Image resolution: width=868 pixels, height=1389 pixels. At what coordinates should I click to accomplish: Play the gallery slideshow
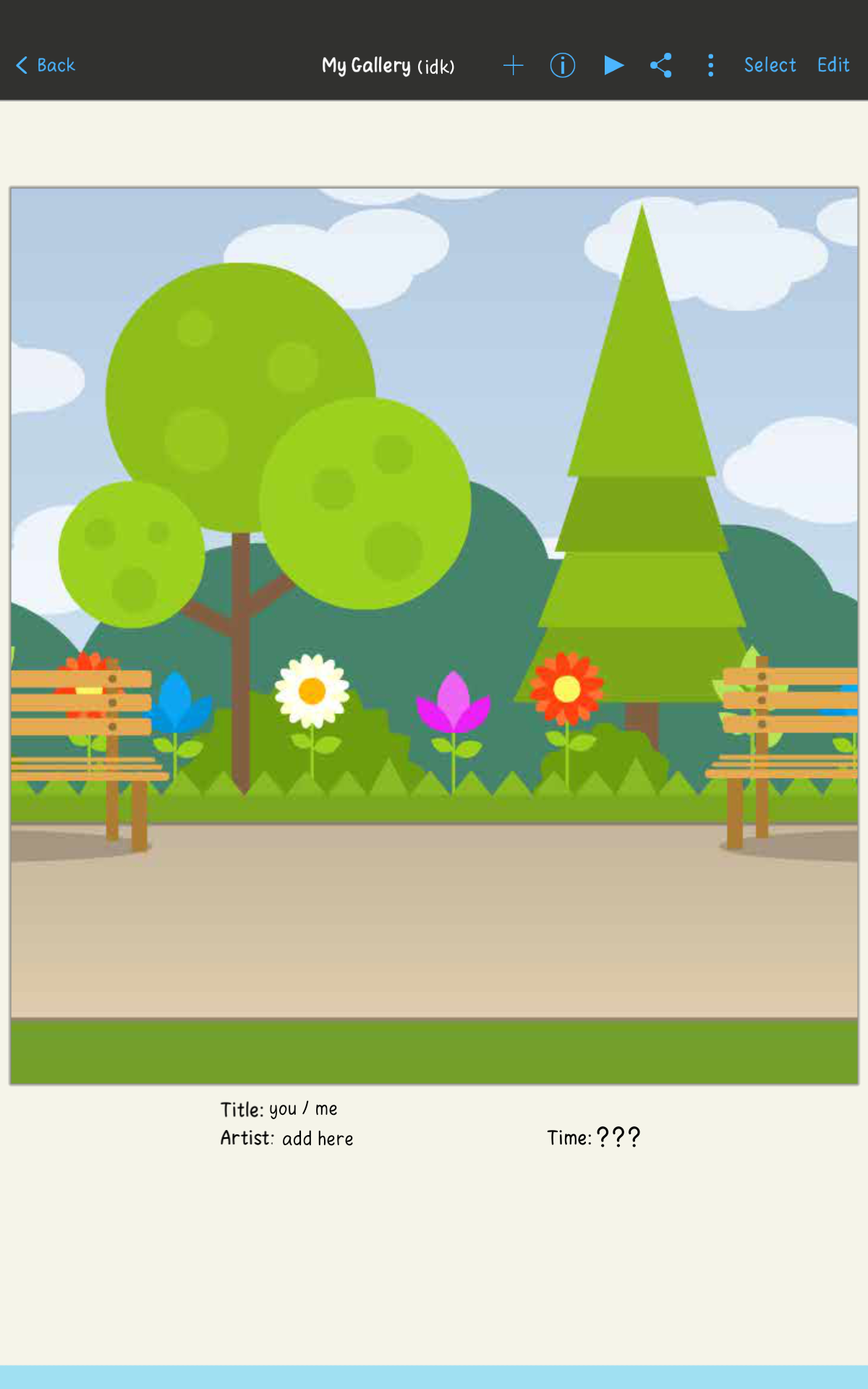[613, 65]
